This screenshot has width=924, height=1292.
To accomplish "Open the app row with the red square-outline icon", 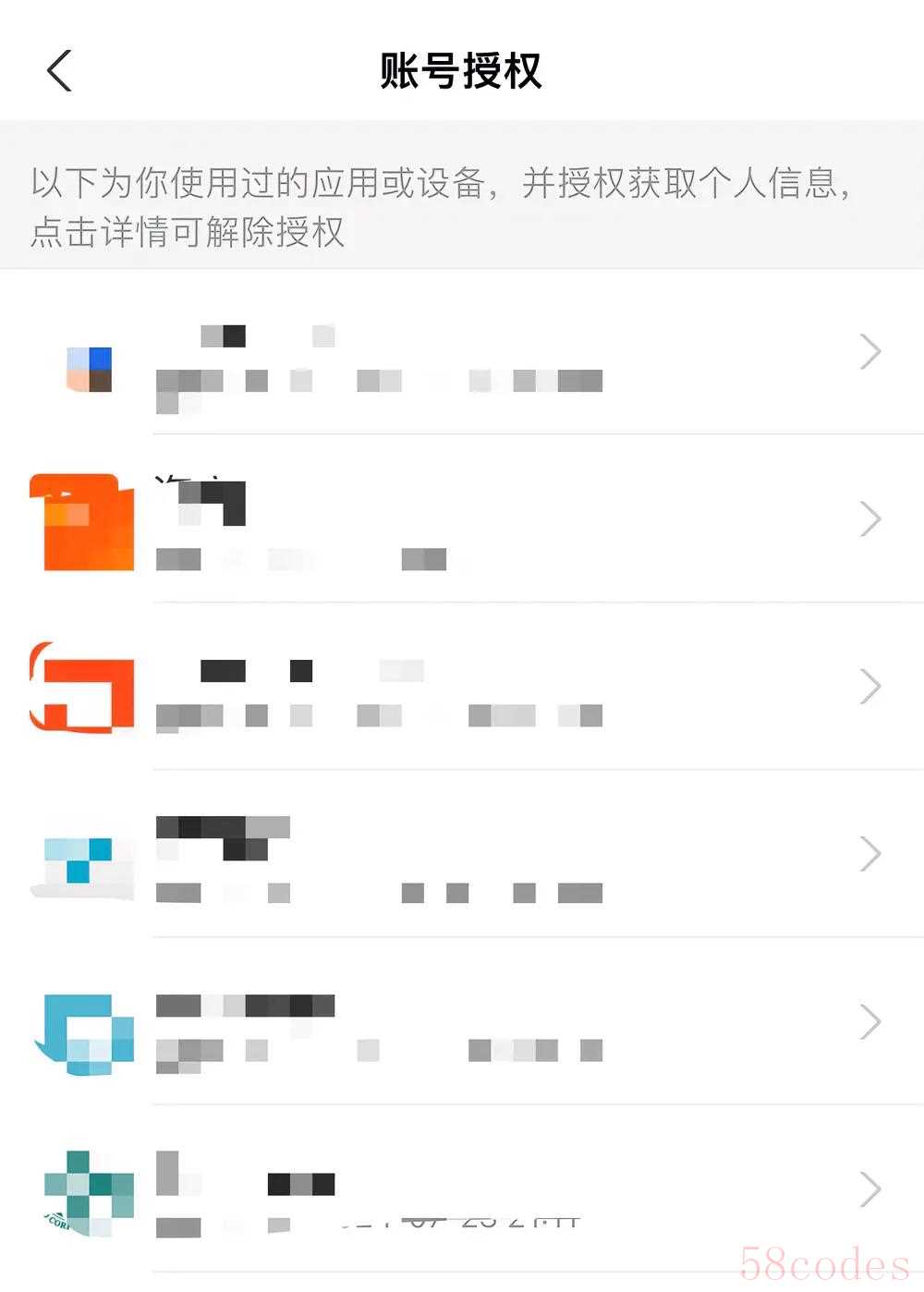I will pos(462,687).
